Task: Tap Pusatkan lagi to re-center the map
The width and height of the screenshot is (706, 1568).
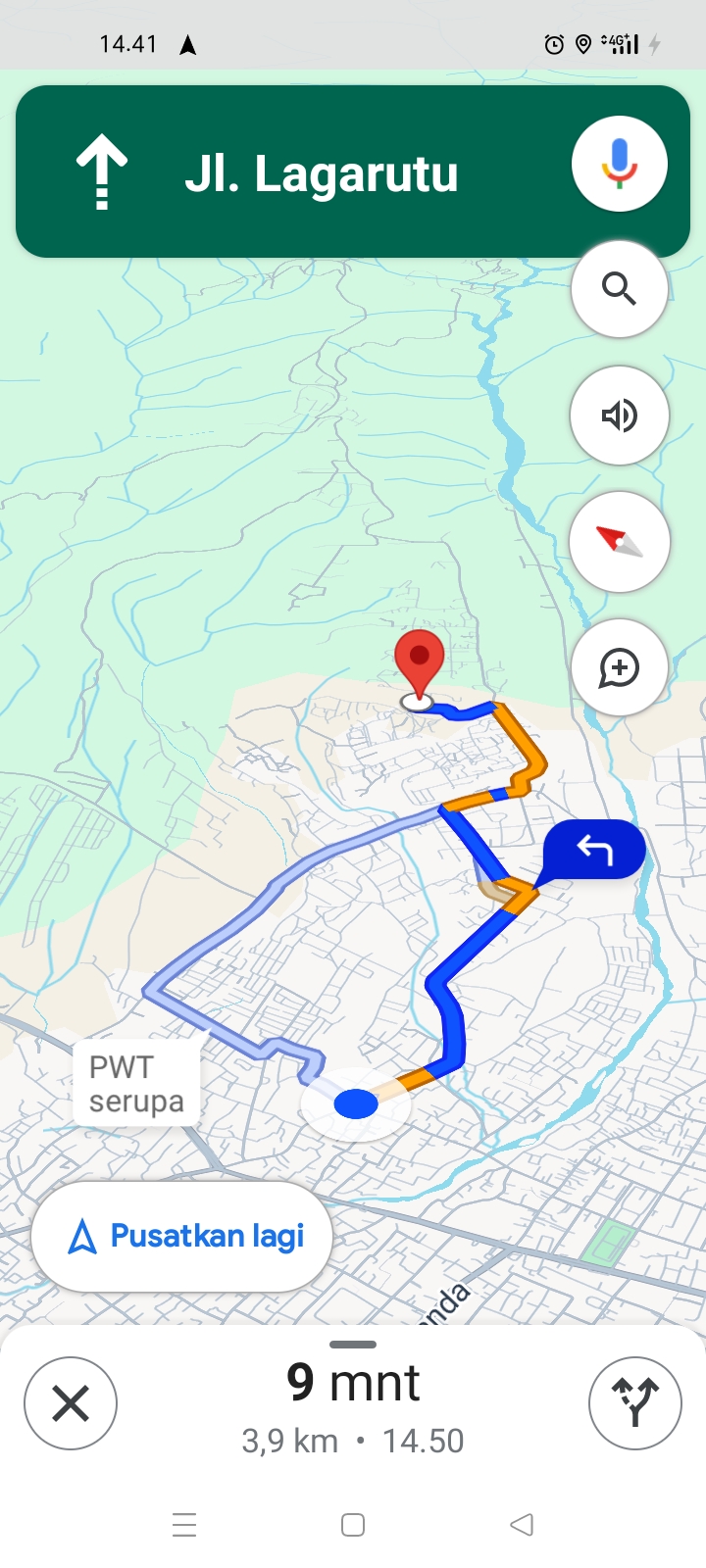Action: 182,1237
